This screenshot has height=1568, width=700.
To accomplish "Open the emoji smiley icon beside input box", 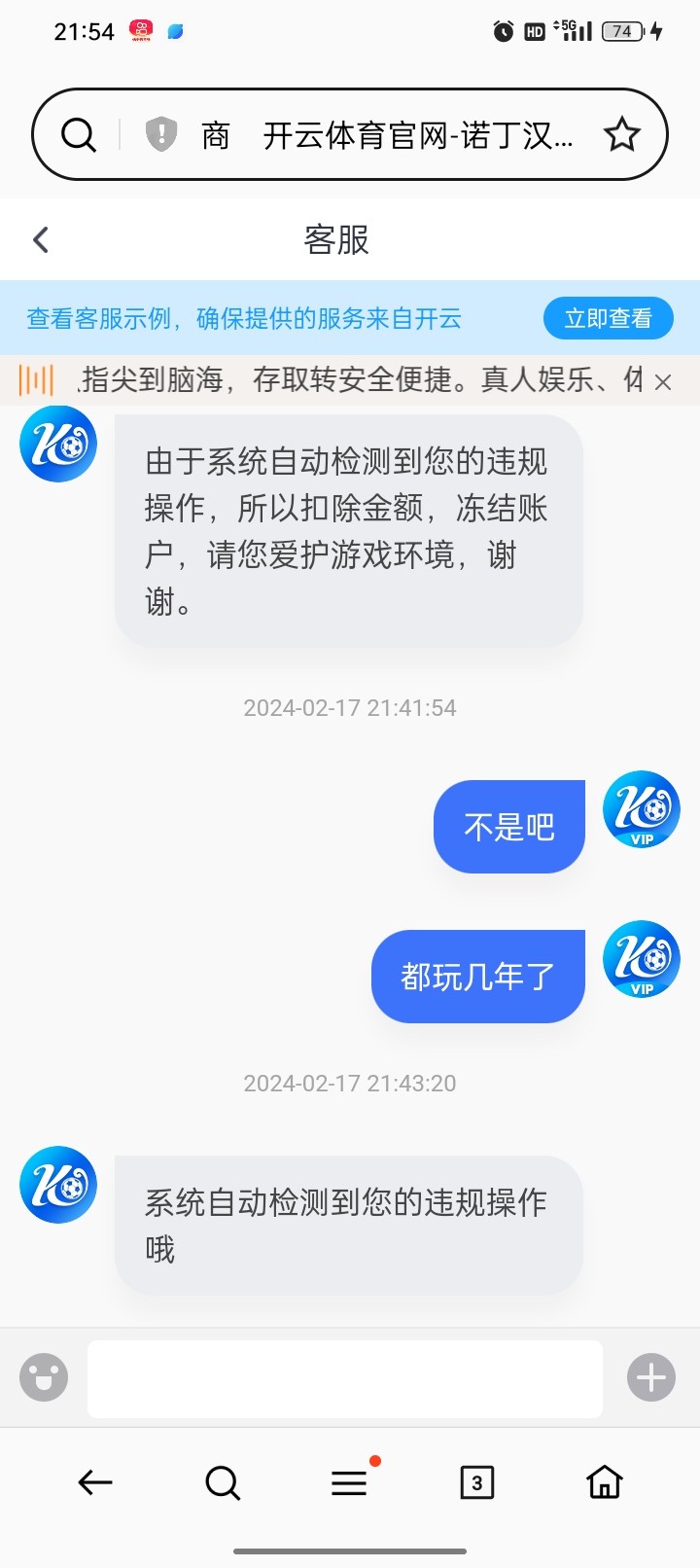I will tap(43, 1377).
